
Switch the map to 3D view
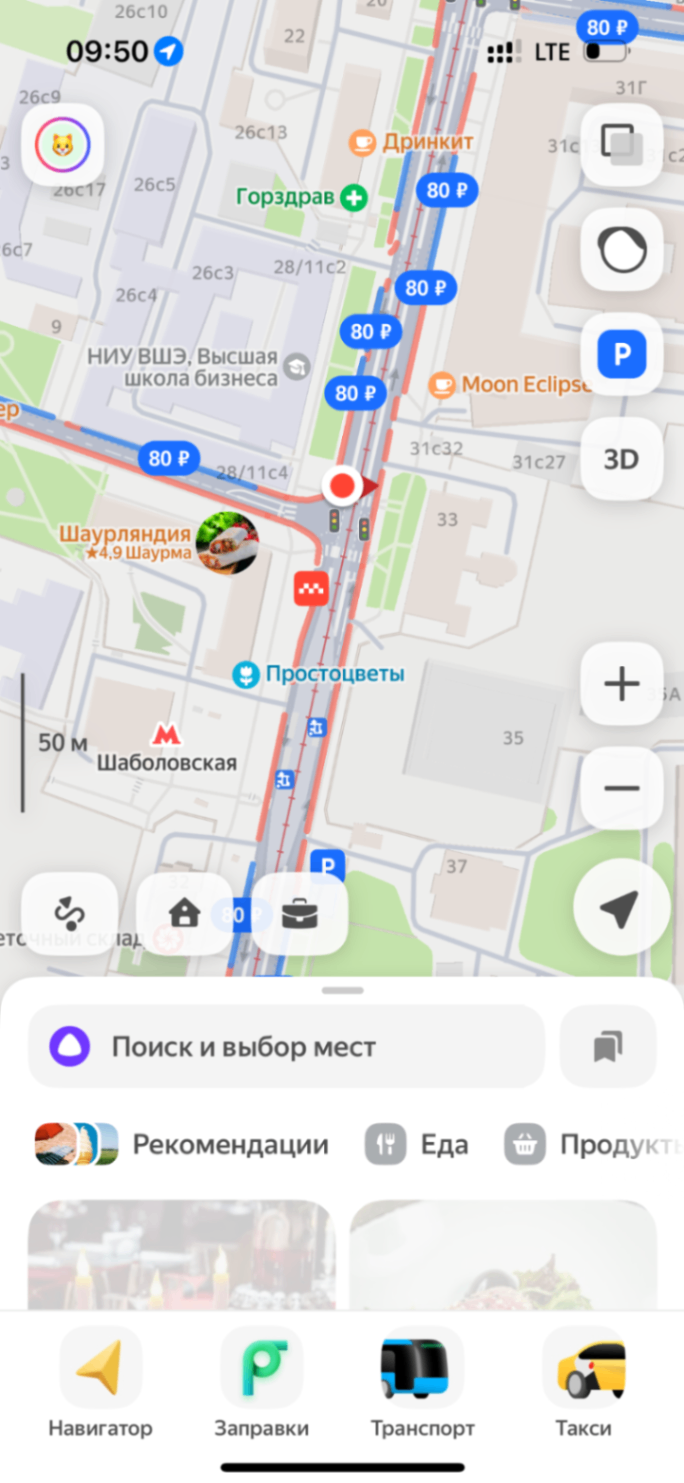[621, 459]
